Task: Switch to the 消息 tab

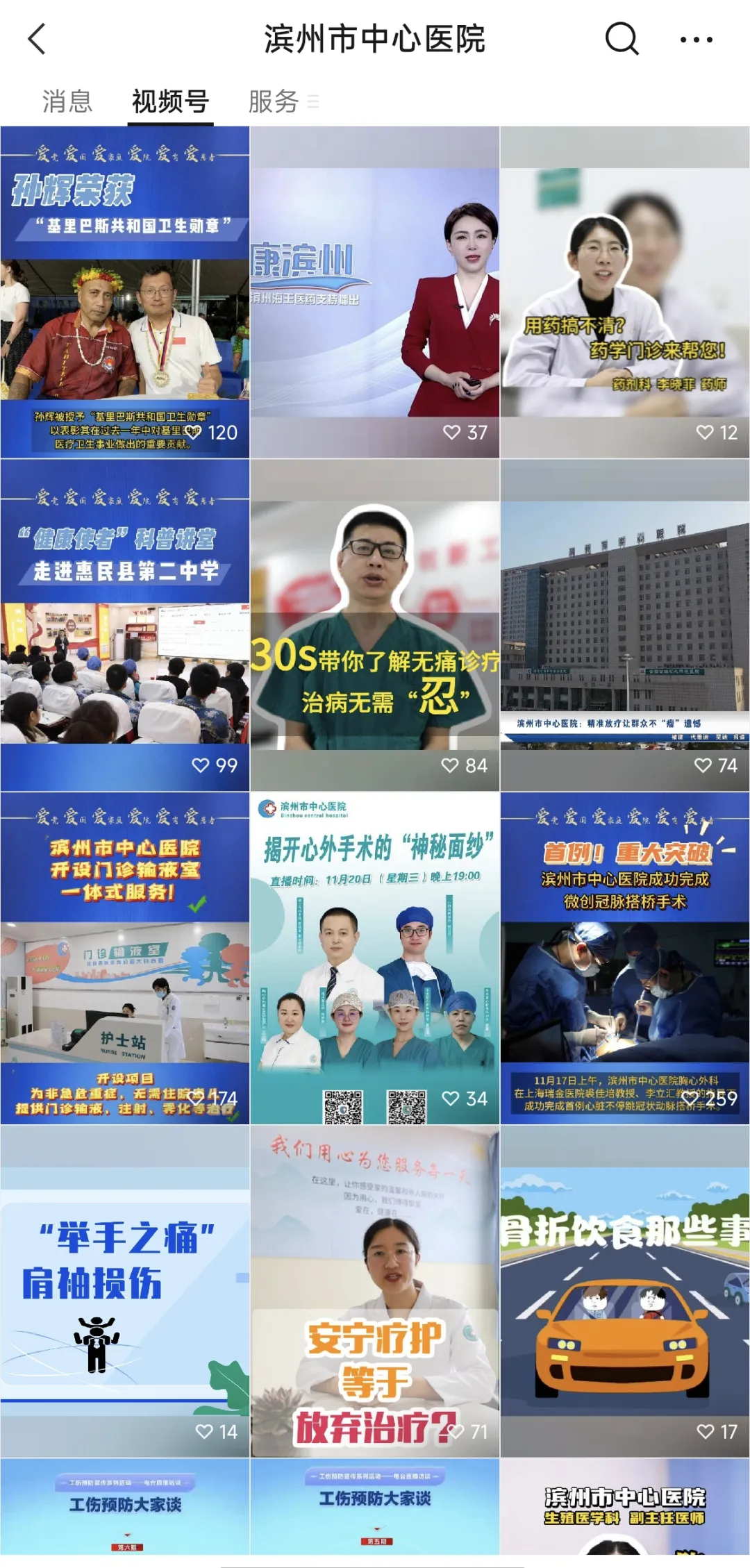Action: click(x=67, y=101)
